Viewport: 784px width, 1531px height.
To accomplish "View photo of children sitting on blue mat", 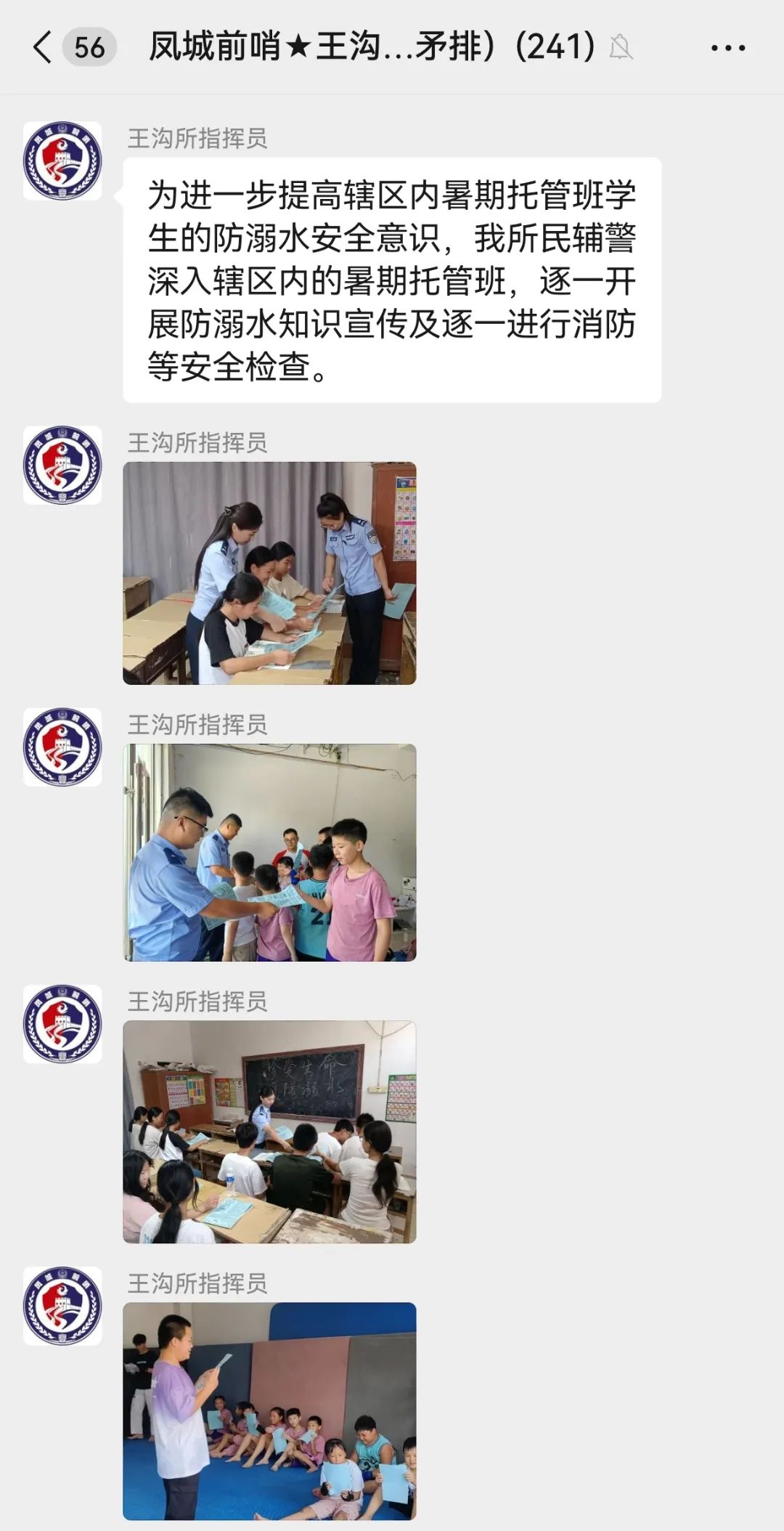I will coord(269,1410).
